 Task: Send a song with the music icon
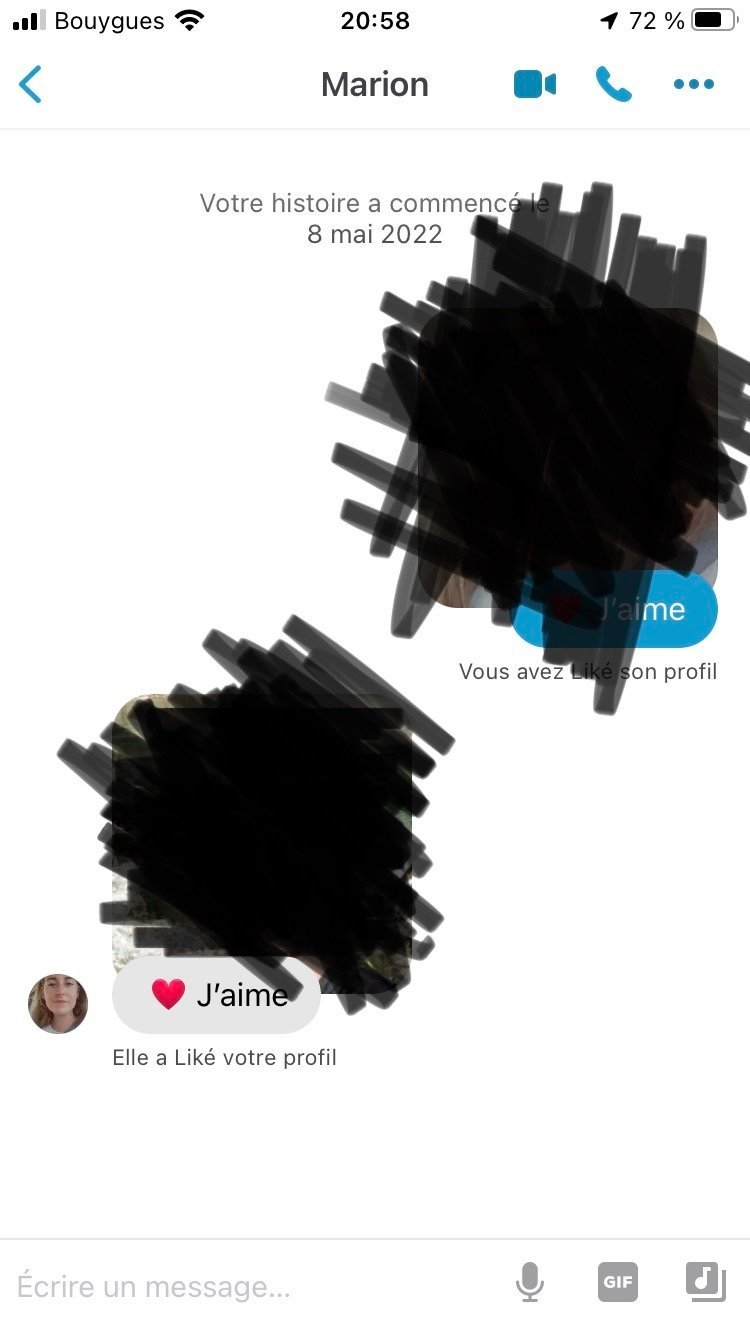coord(705,1282)
